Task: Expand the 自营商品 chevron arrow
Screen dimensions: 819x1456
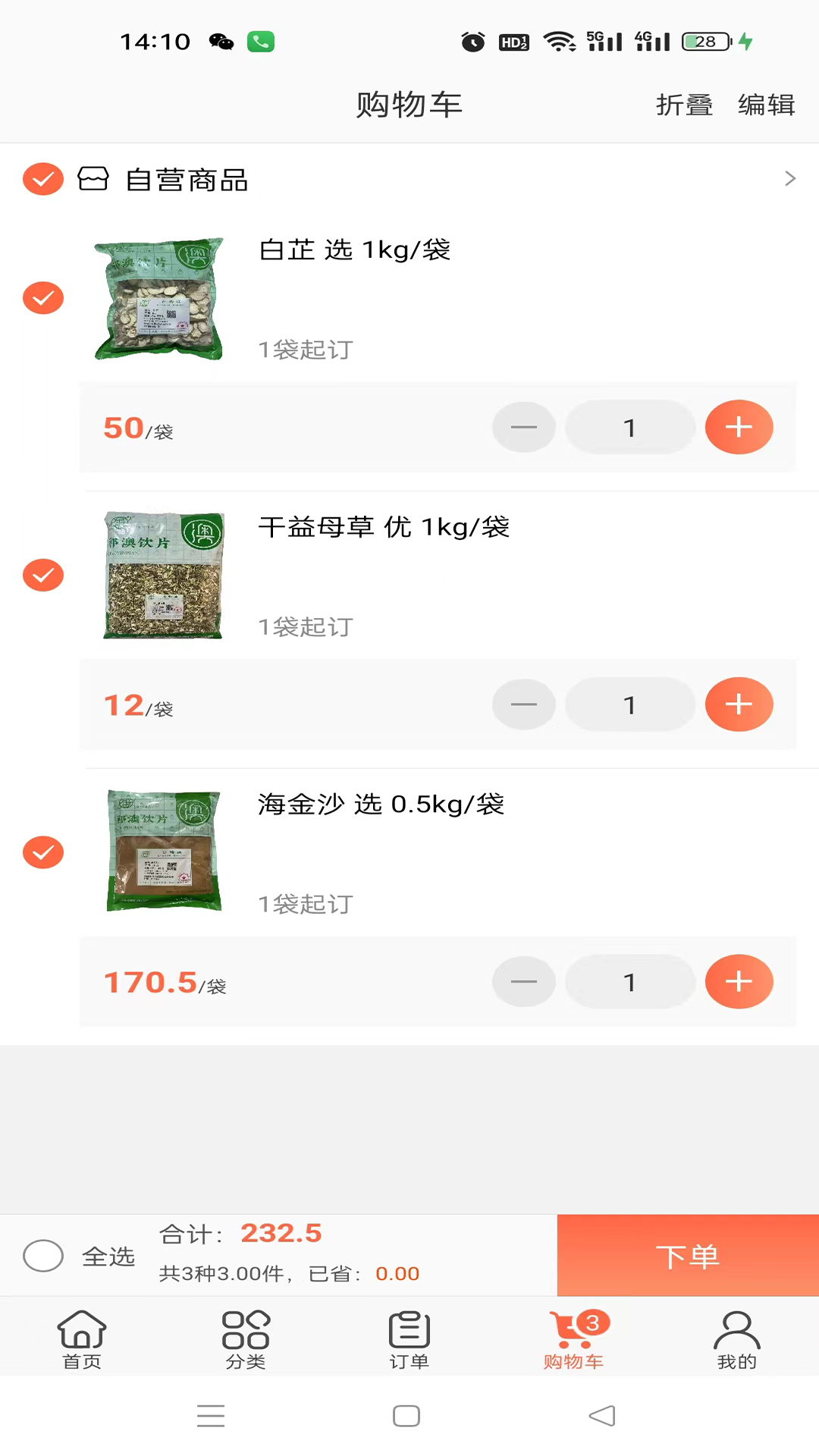Action: pos(789,180)
